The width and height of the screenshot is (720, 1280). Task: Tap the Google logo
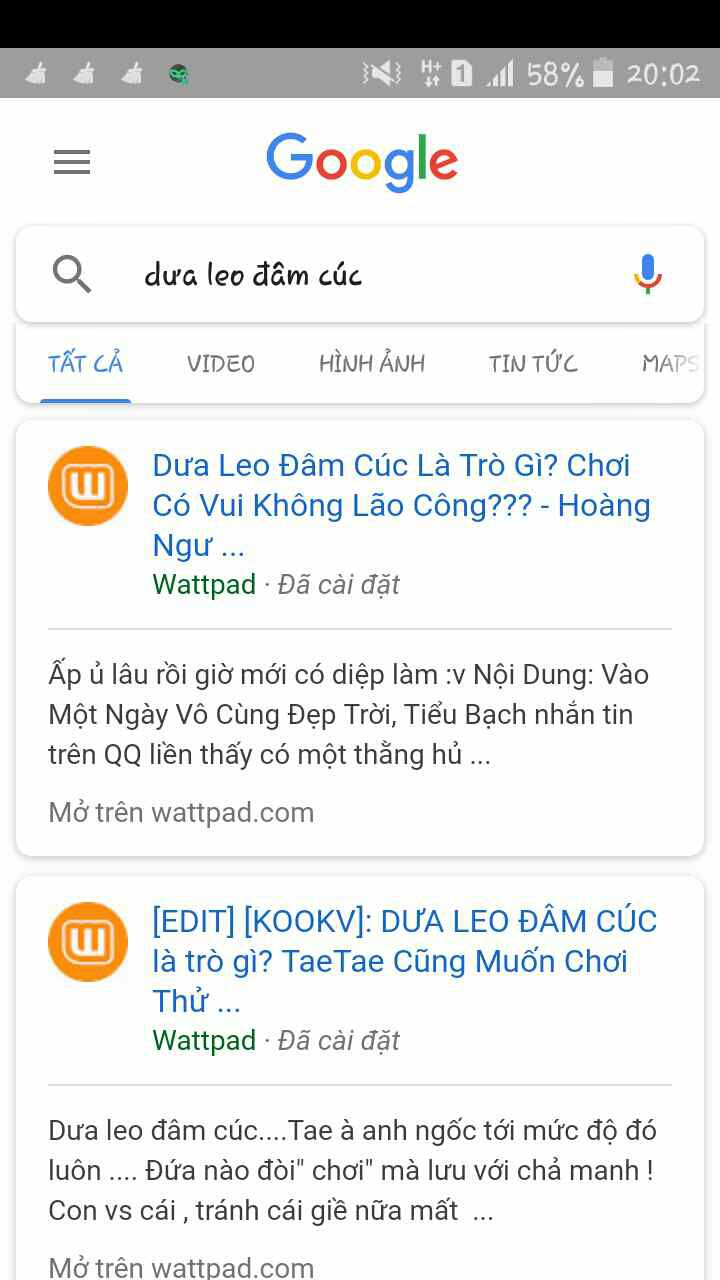361,161
